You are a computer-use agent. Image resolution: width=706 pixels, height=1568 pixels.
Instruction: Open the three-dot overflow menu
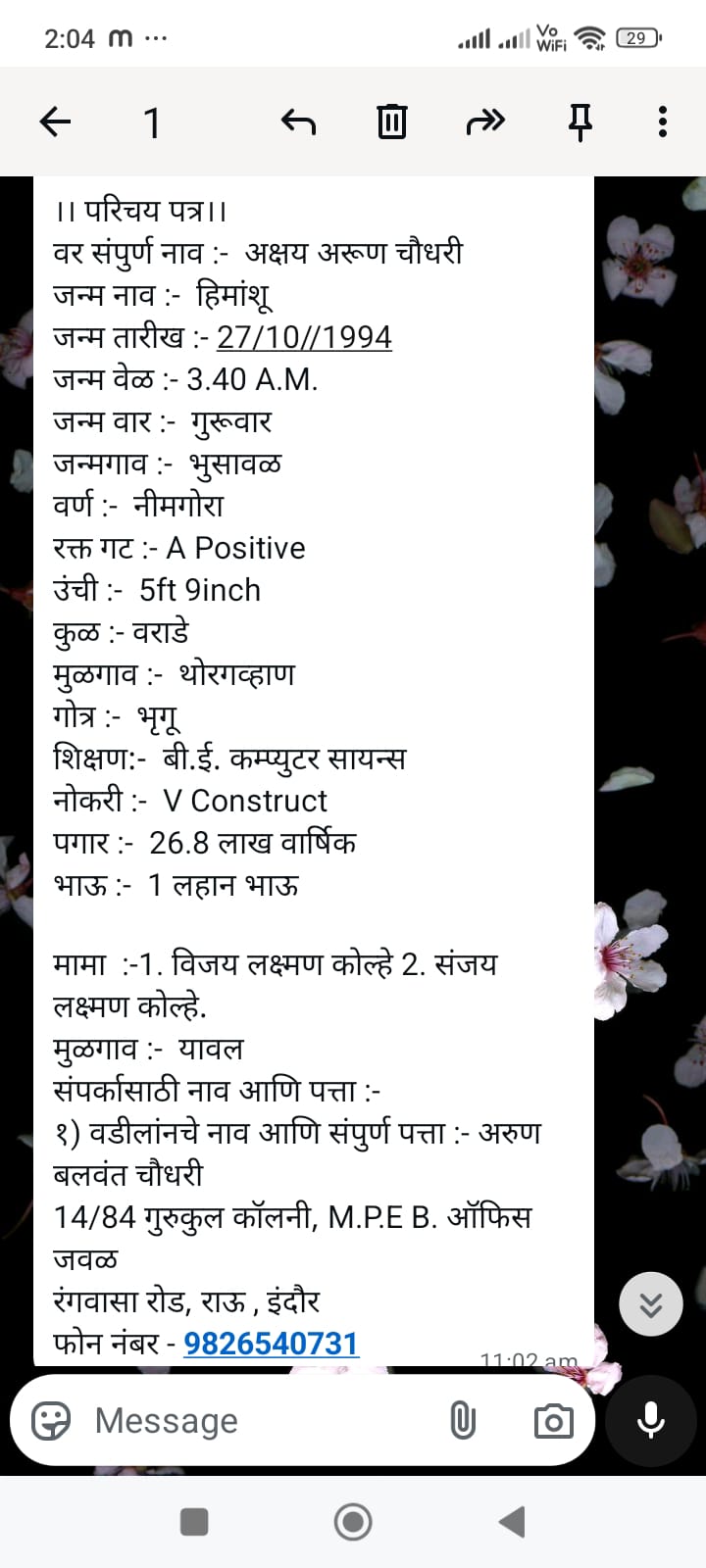coord(663,122)
